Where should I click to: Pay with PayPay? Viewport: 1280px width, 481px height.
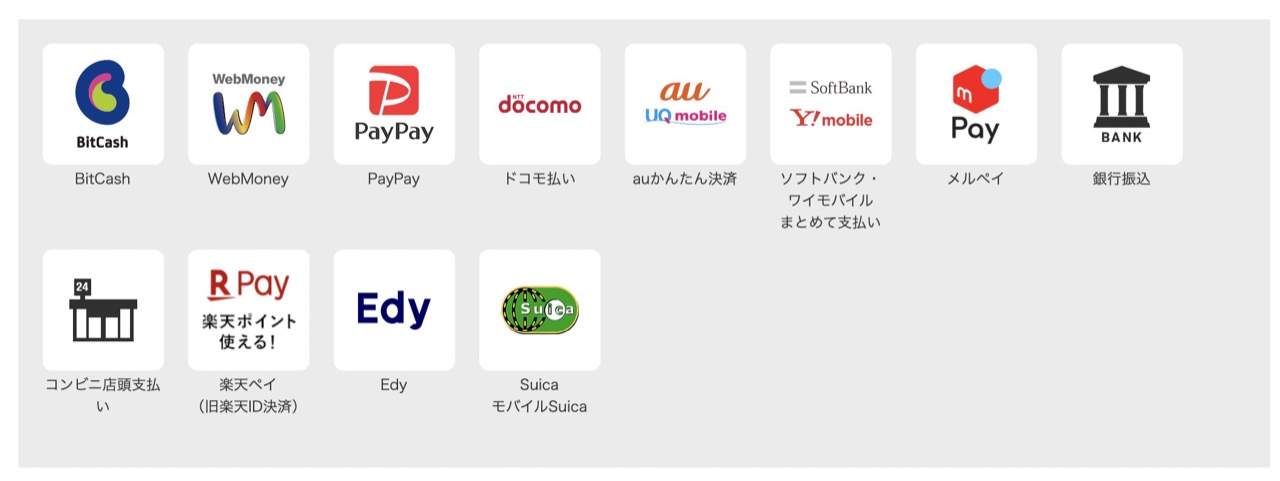coord(394,104)
